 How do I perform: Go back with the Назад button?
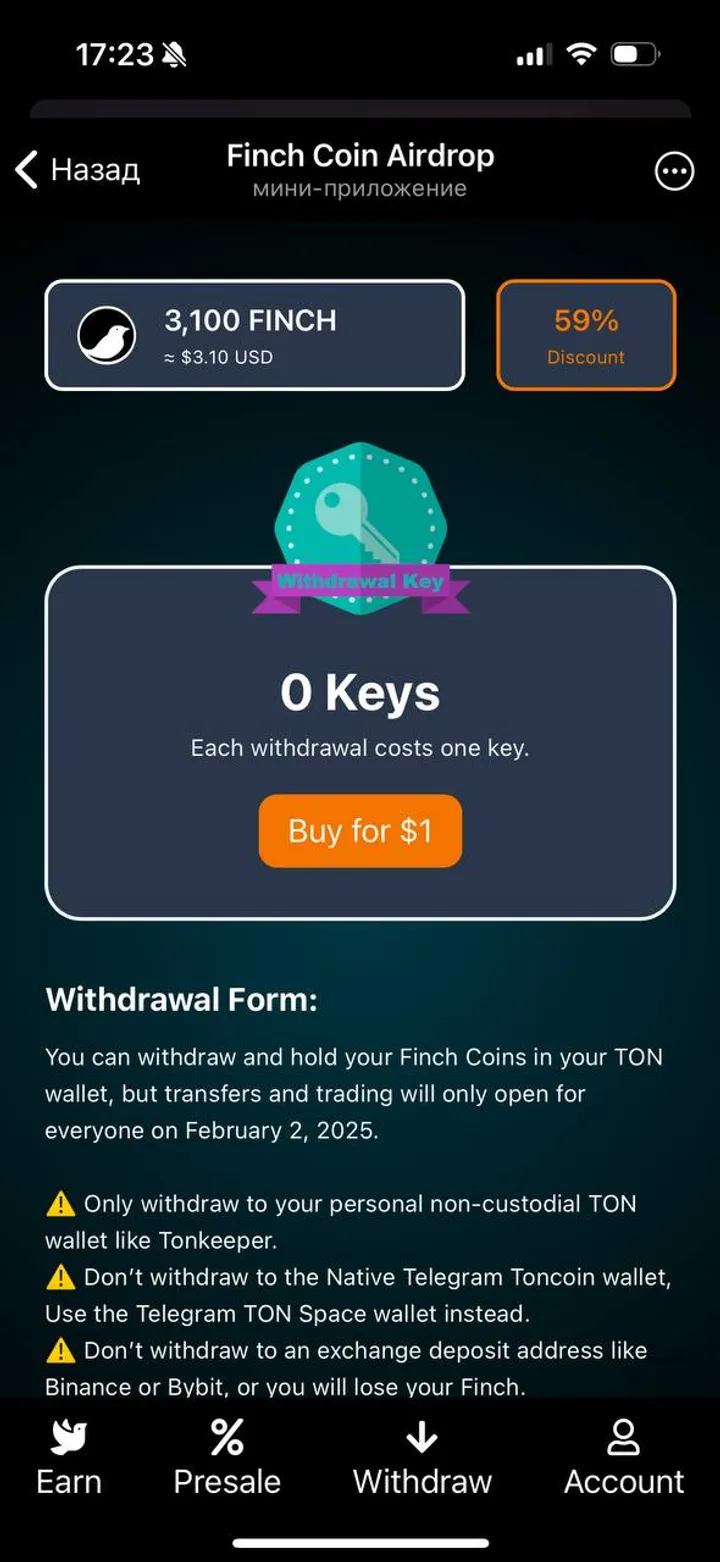[78, 170]
